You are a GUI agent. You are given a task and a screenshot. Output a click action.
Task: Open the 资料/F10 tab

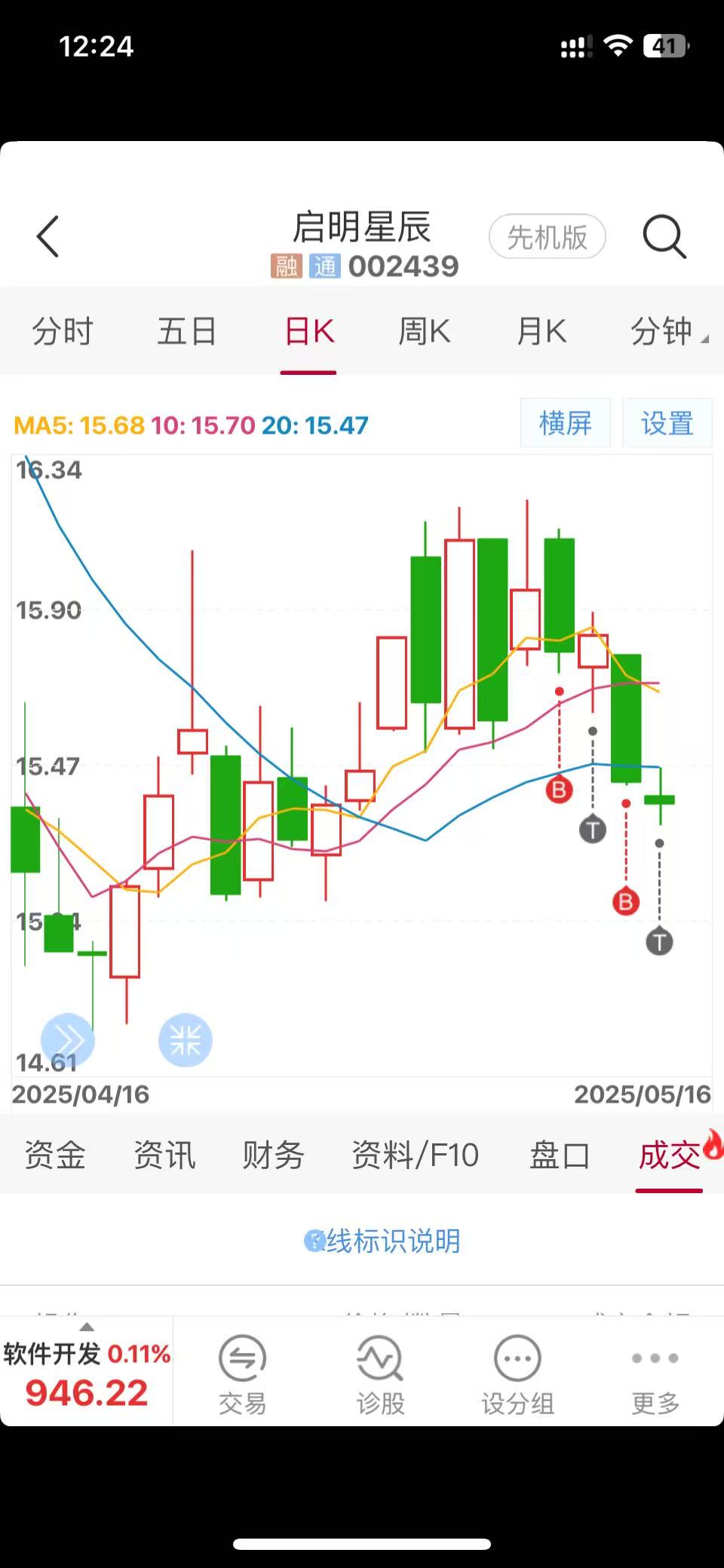tap(415, 1155)
